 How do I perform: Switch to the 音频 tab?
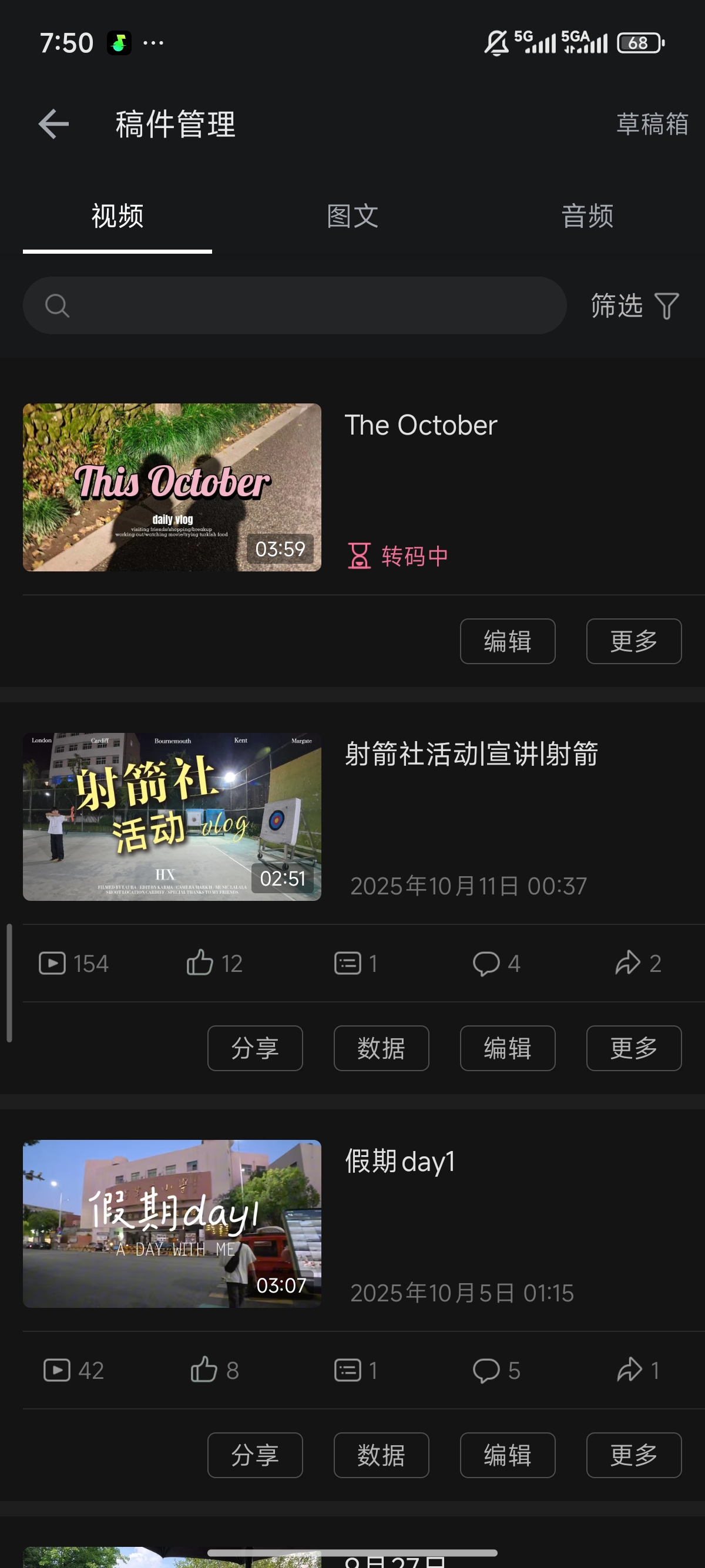(587, 216)
